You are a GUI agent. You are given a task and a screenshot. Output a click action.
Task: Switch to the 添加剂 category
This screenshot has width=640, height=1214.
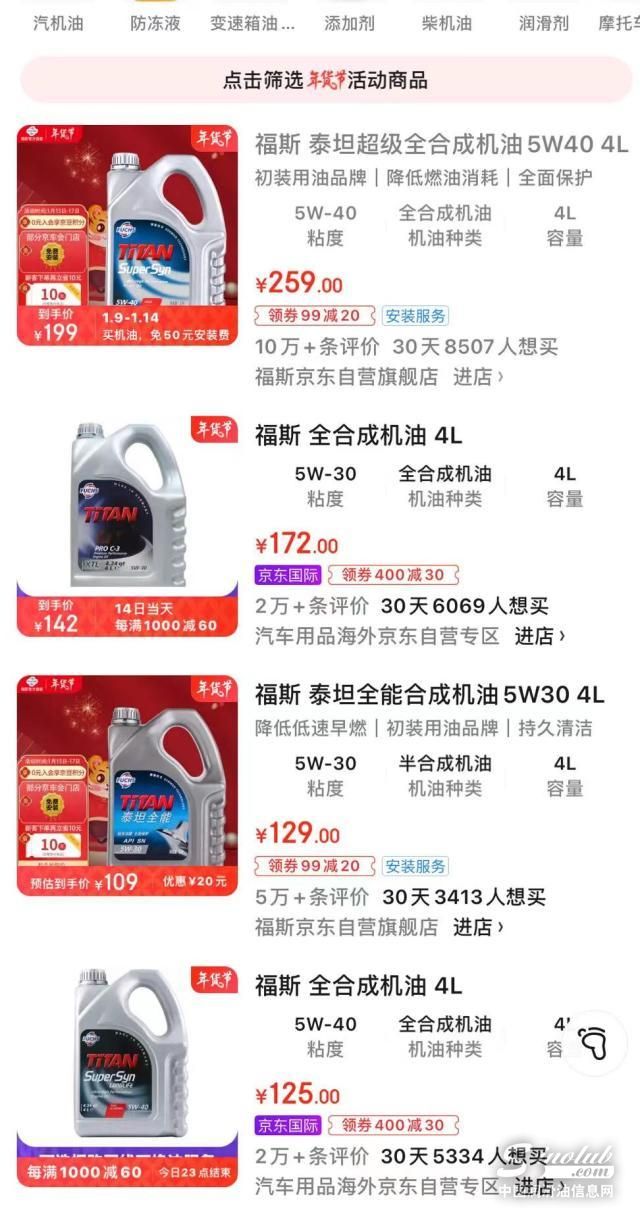(349, 23)
